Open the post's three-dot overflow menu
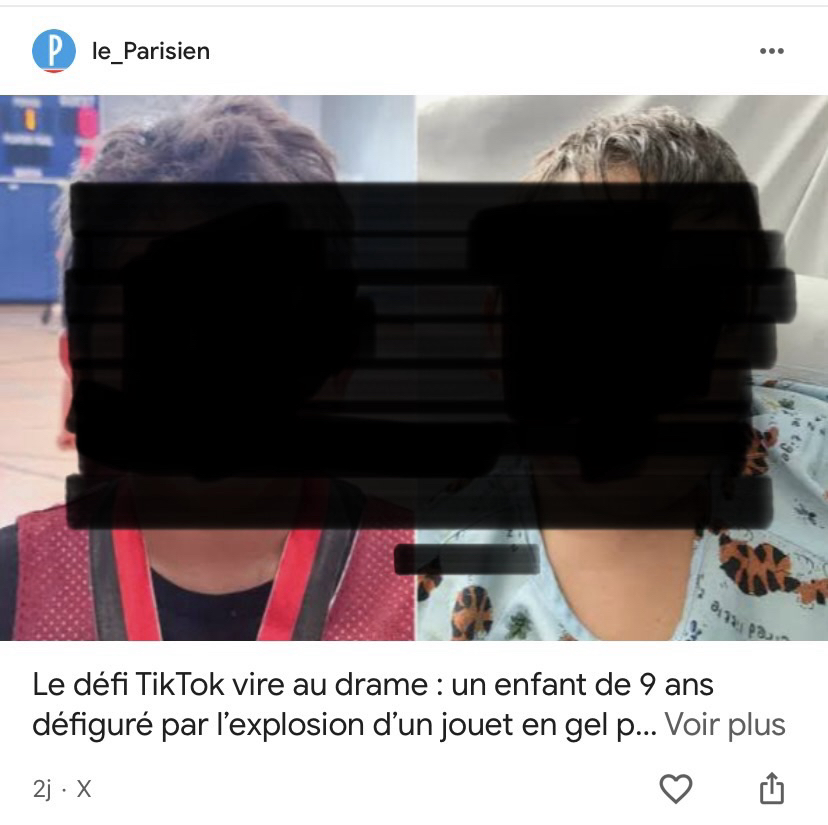Image resolution: width=828 pixels, height=825 pixels. (771, 51)
